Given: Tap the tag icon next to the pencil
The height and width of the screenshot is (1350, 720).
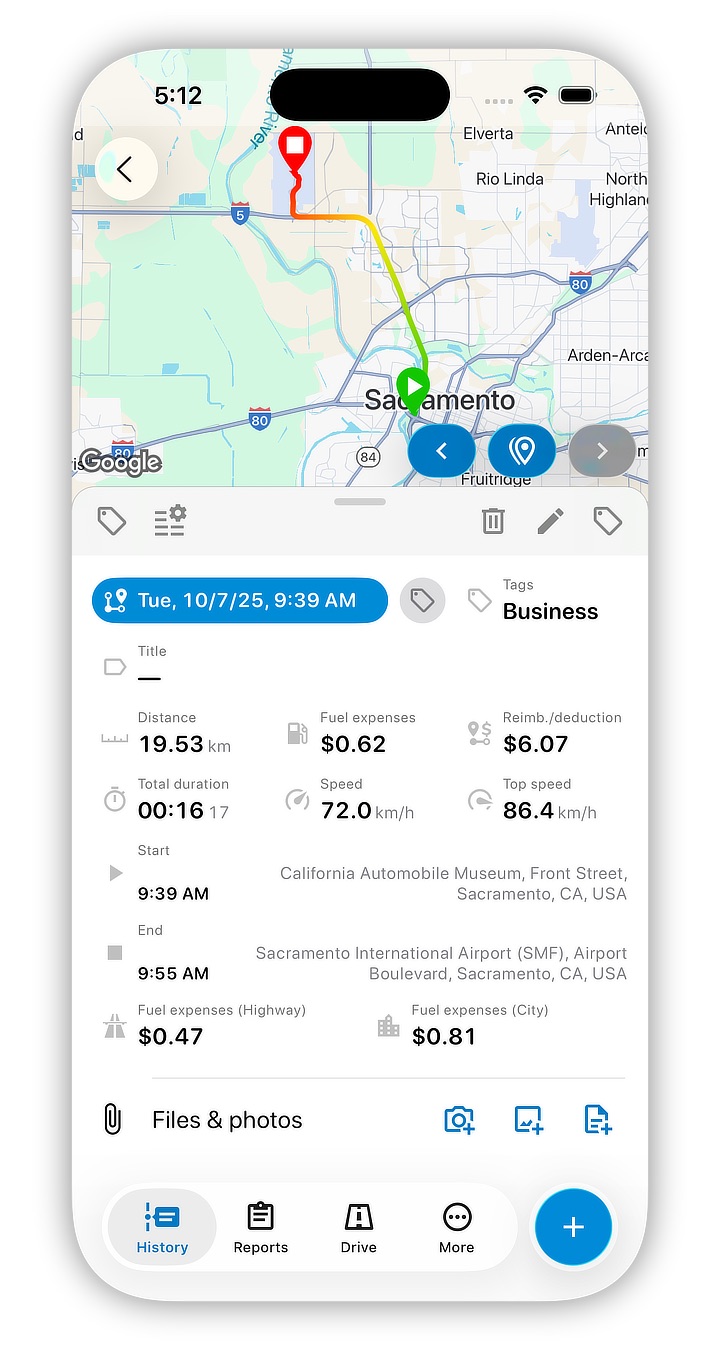Looking at the screenshot, I should pos(608,521).
